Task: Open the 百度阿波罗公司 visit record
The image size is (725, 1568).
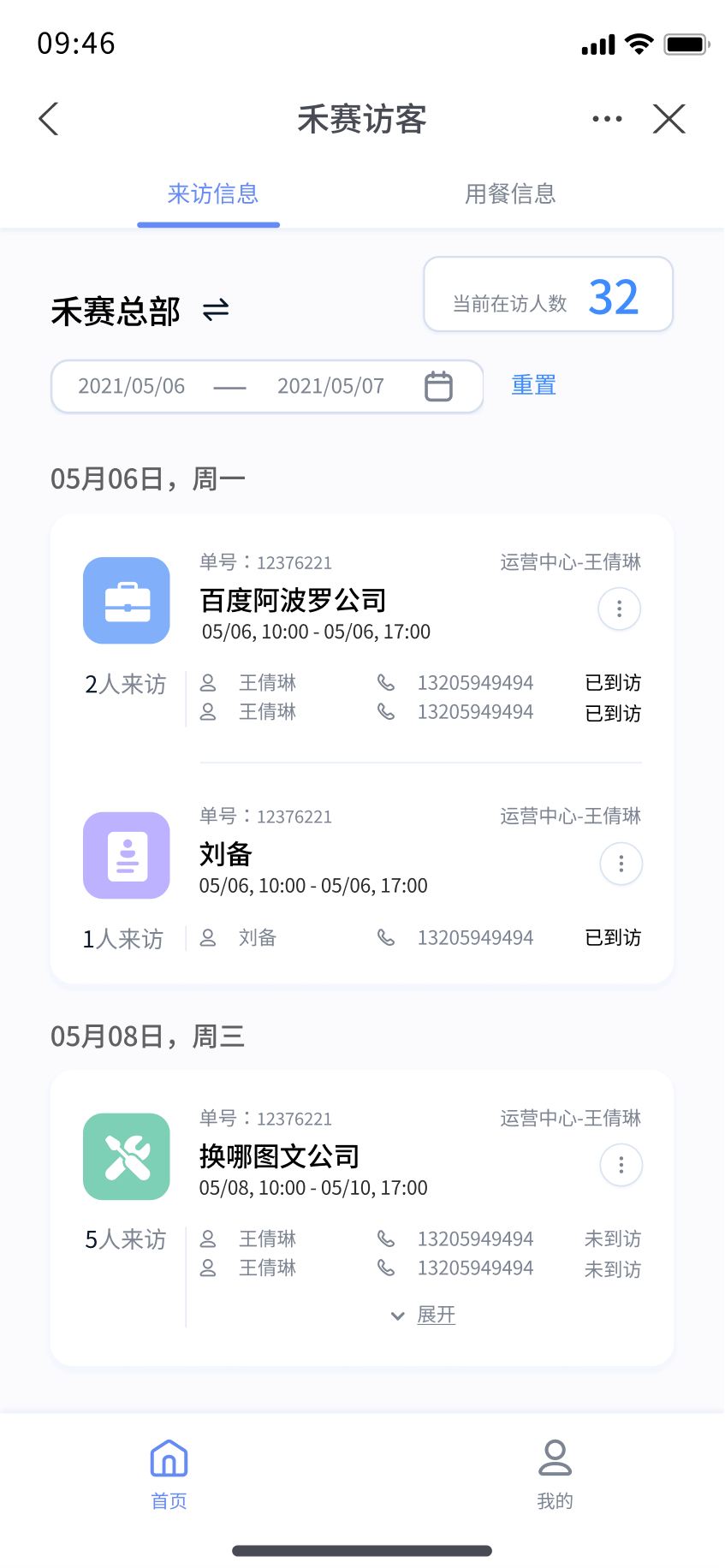Action: (293, 601)
